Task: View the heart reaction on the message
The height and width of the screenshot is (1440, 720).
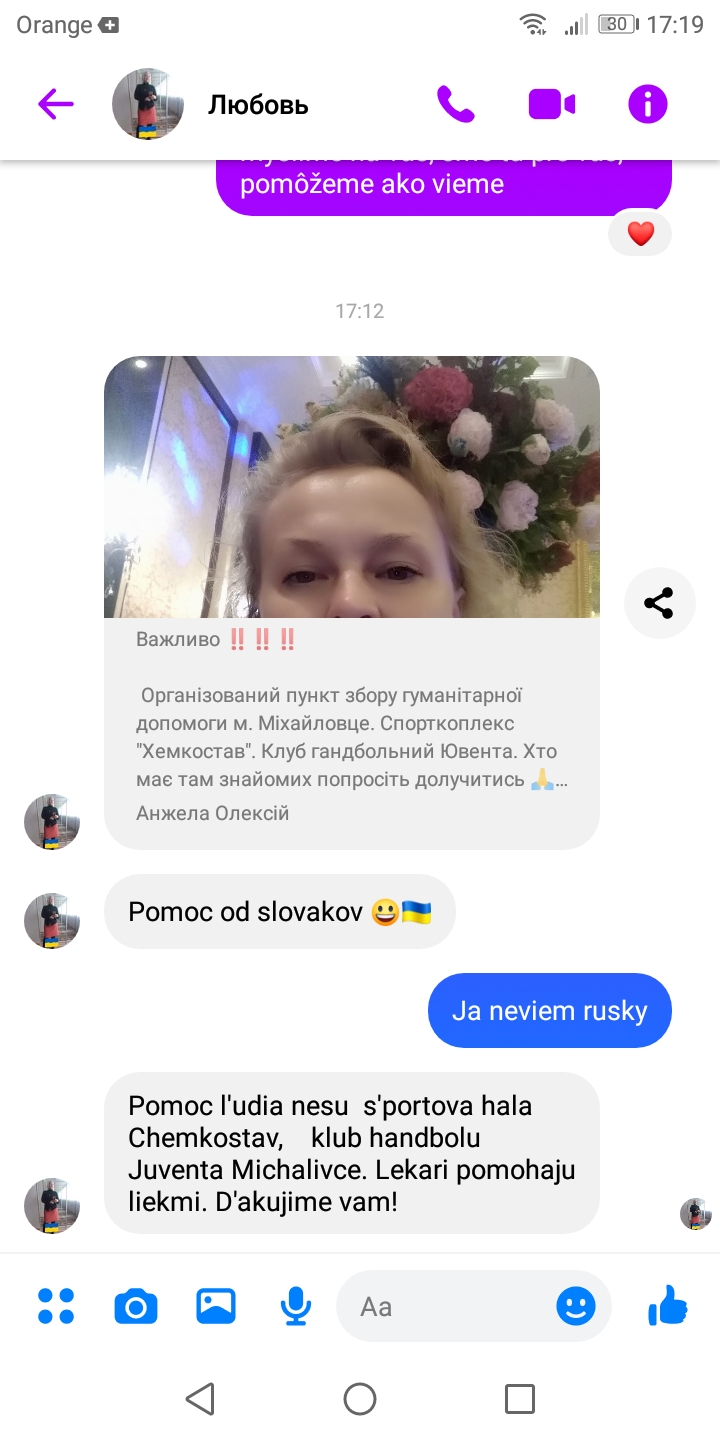Action: tap(640, 234)
